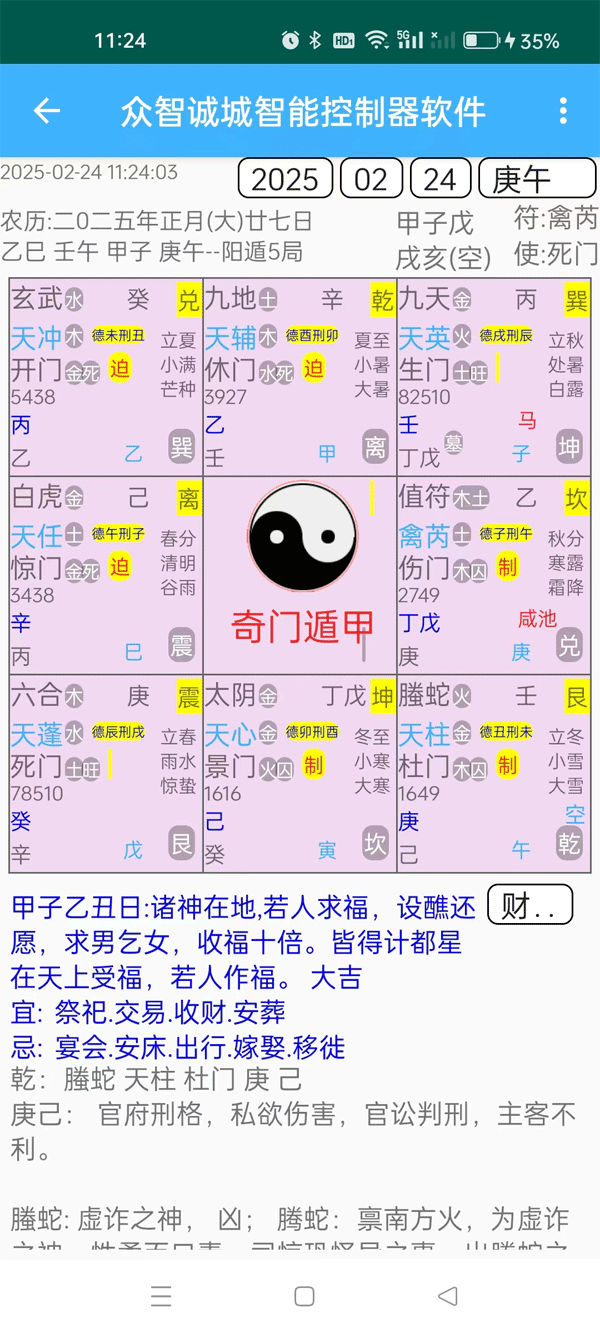Tap the month field 02
The height and width of the screenshot is (1333, 600).
pos(371,179)
